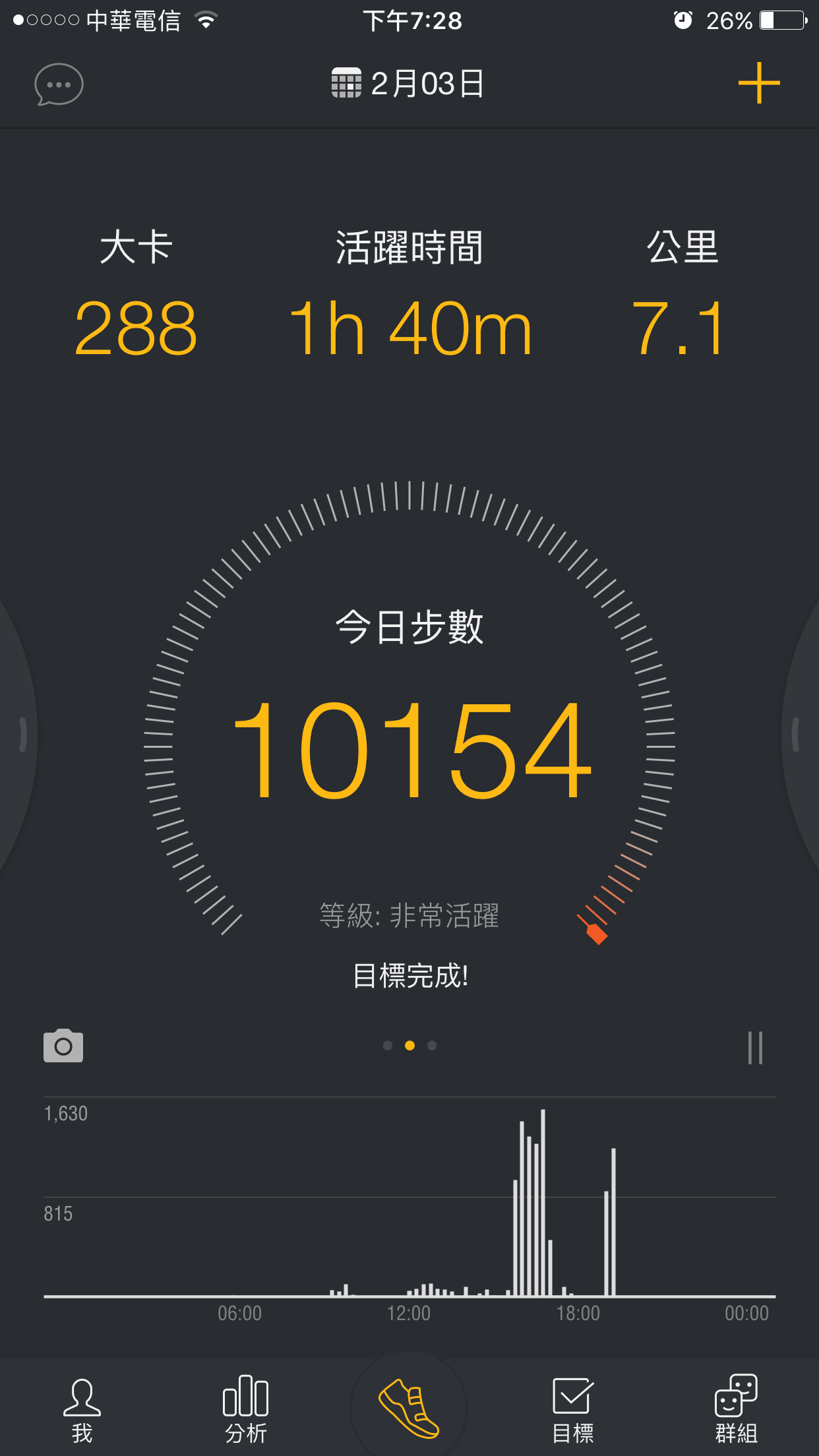Select the running shoe steps tab
Viewport: 819px width, 1456px height.
pyautogui.click(x=409, y=1409)
